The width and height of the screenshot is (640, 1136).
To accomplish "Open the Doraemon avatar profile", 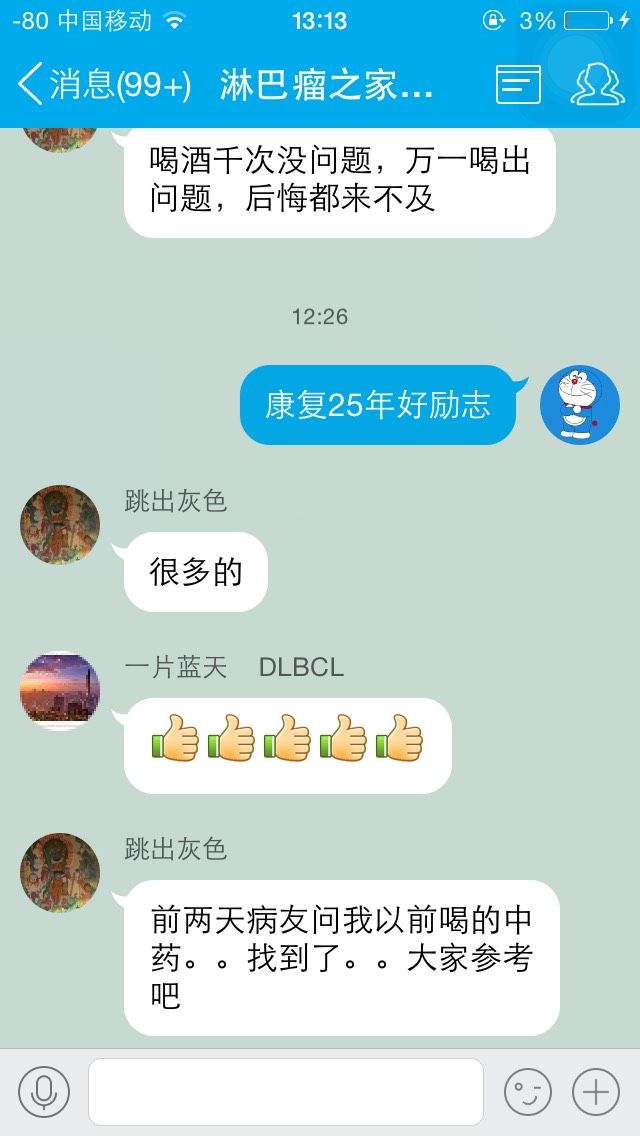I will [x=579, y=405].
